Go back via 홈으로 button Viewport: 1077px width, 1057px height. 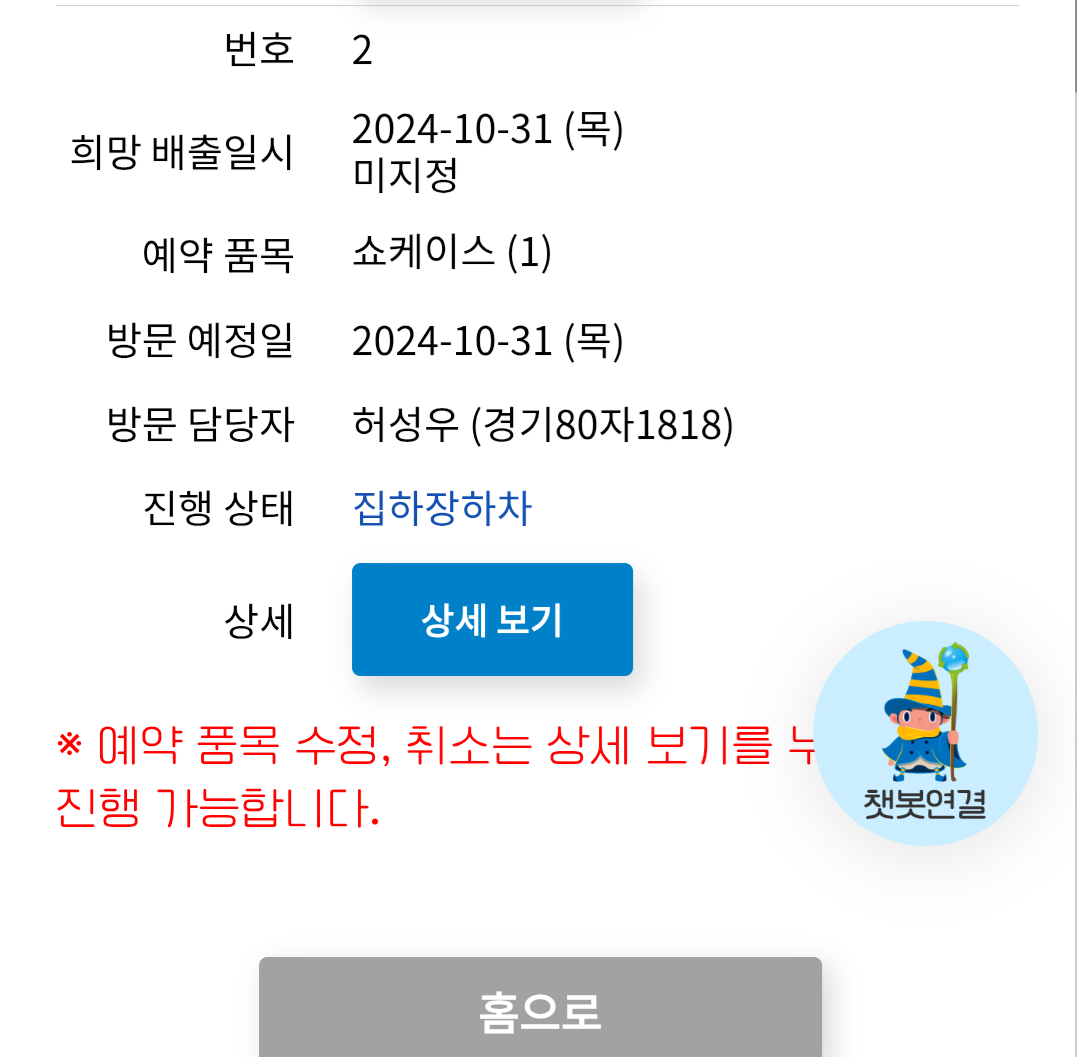(x=540, y=1010)
